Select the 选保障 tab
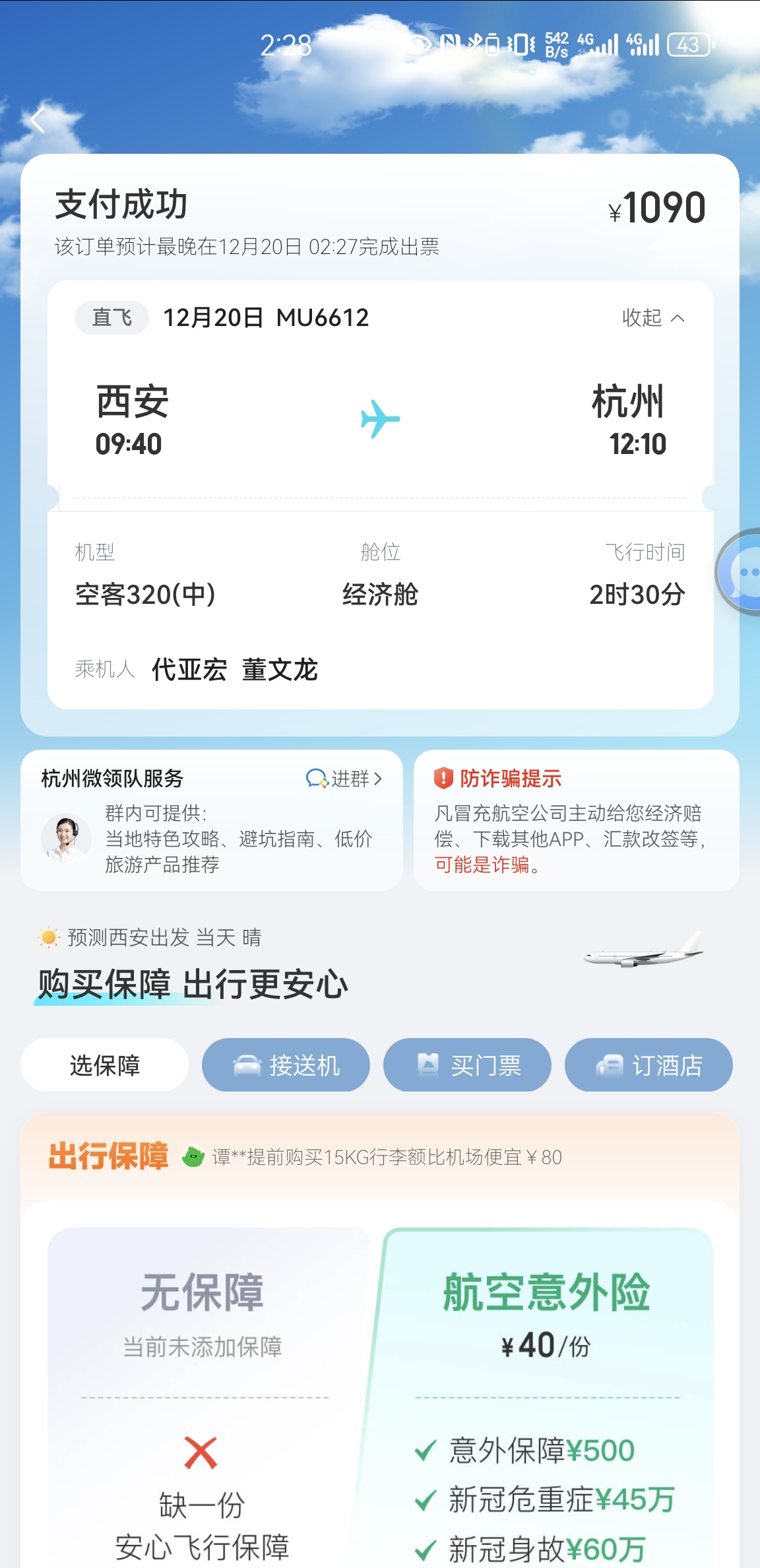Viewport: 760px width, 1568px height. pos(105,1065)
